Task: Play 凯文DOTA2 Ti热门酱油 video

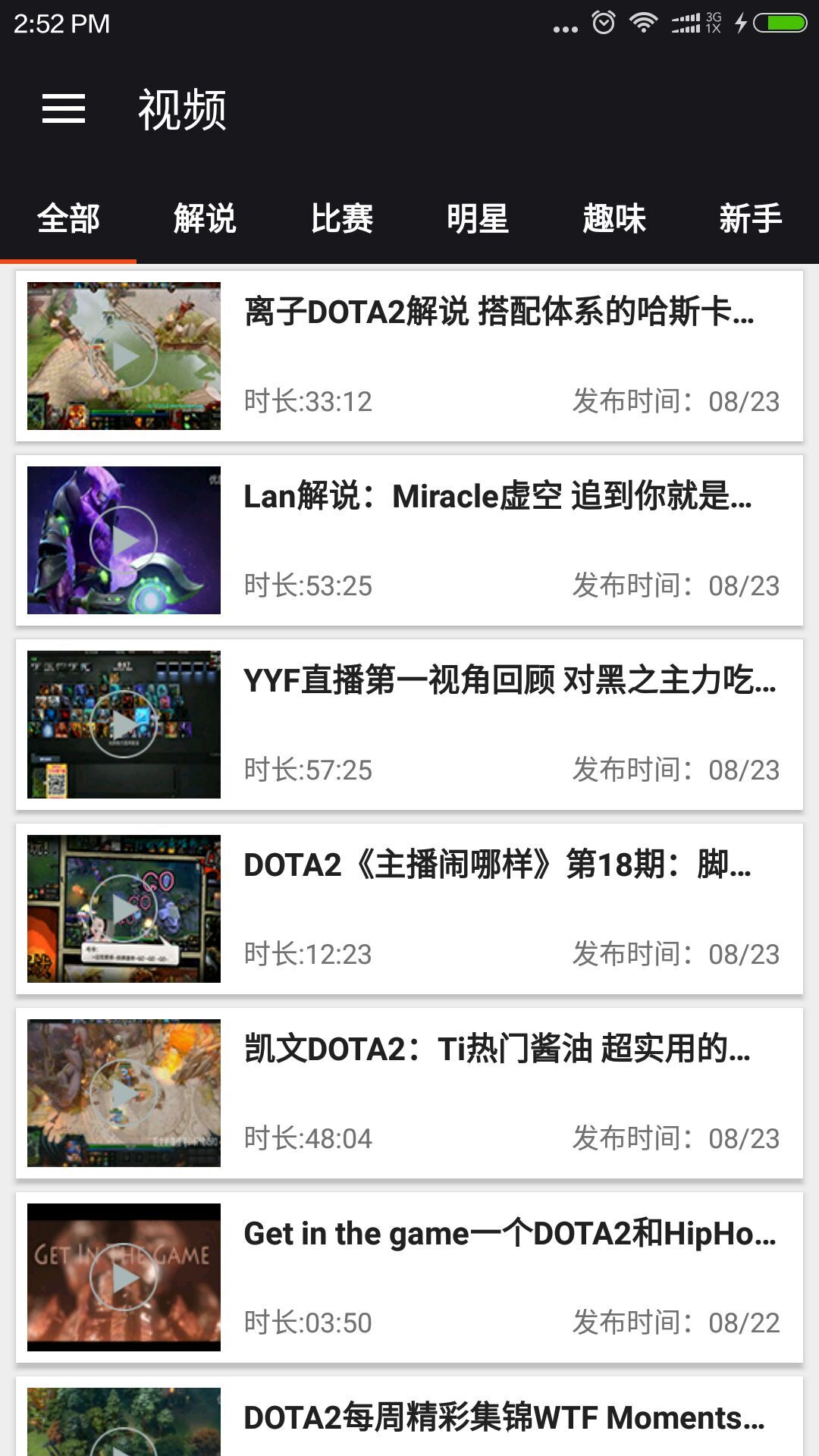Action: [x=409, y=1093]
